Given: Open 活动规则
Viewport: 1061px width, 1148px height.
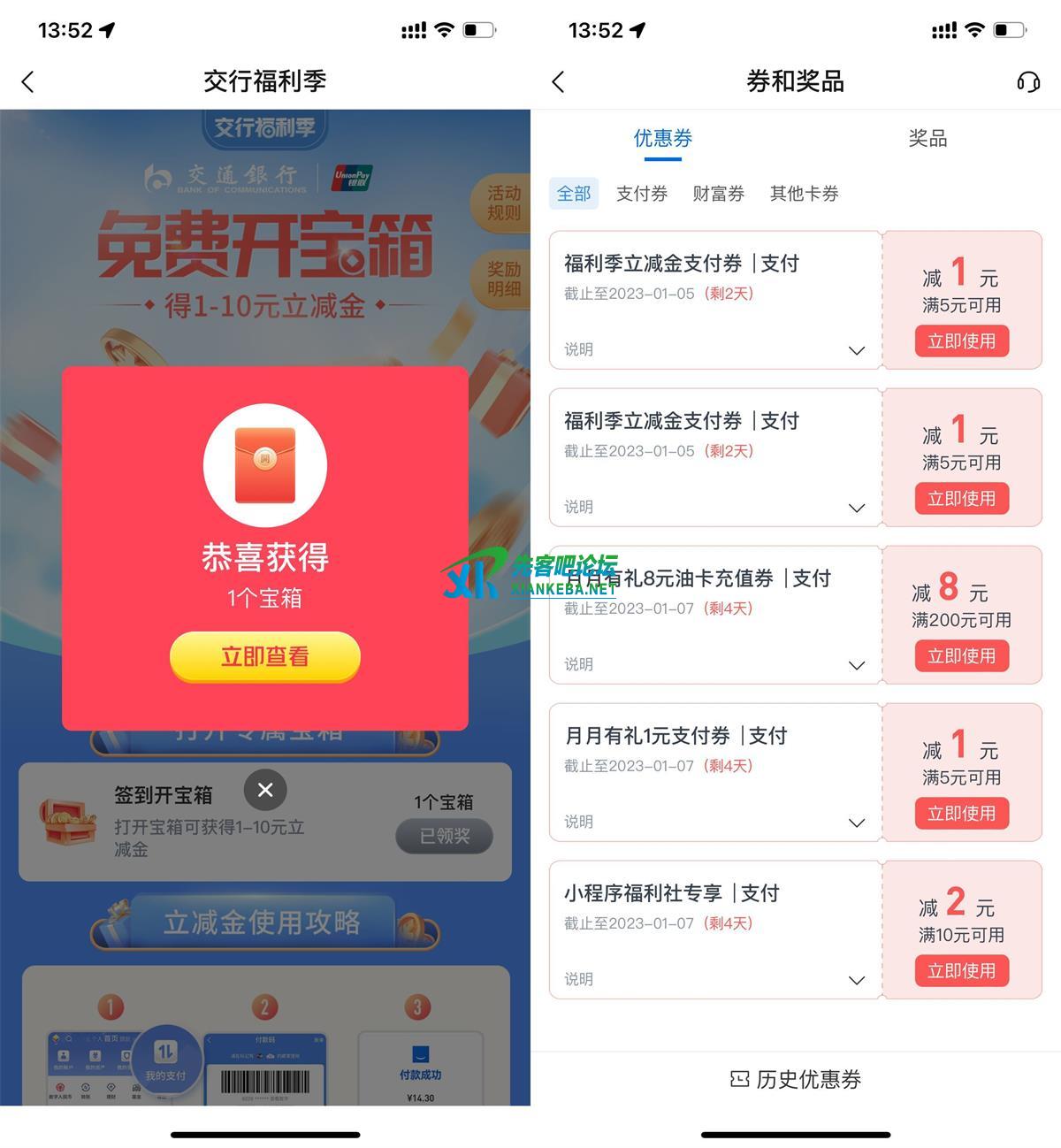Looking at the screenshot, I should coord(503,203).
